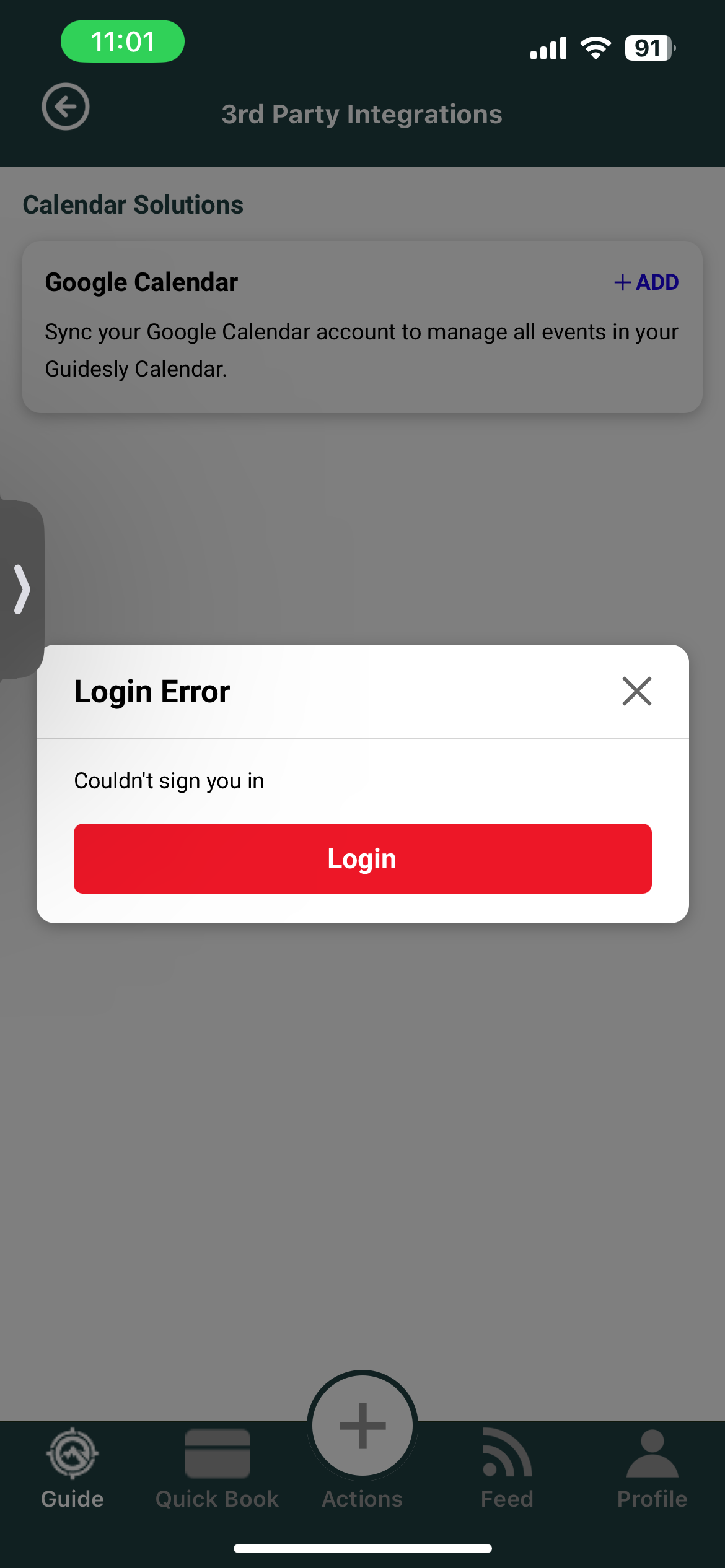
Task: Close the Login Error dialog
Action: point(636,691)
